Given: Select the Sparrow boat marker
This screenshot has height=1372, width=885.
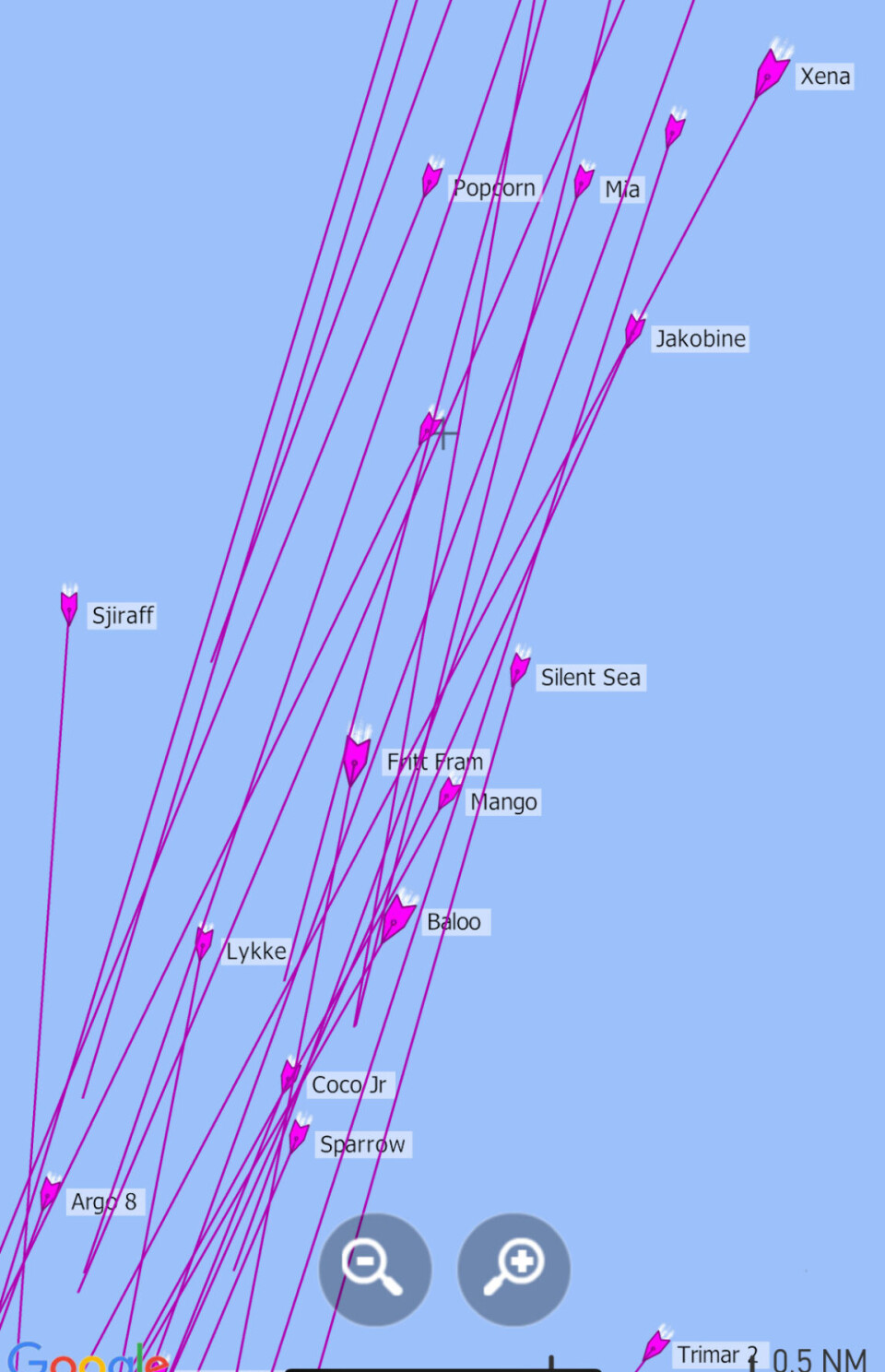Looking at the screenshot, I should [299, 1134].
